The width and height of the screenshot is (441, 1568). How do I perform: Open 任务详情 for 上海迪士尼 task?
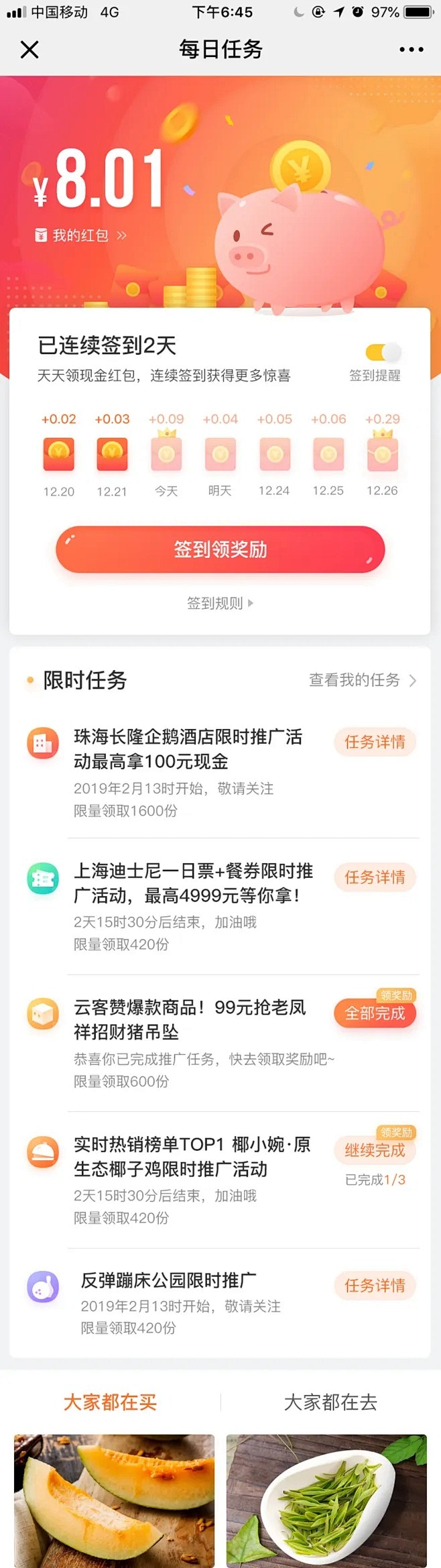[375, 877]
